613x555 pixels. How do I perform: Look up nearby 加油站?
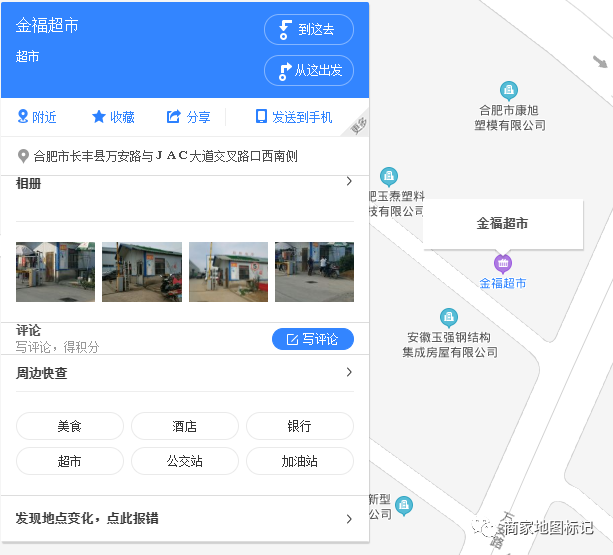[x=300, y=461]
